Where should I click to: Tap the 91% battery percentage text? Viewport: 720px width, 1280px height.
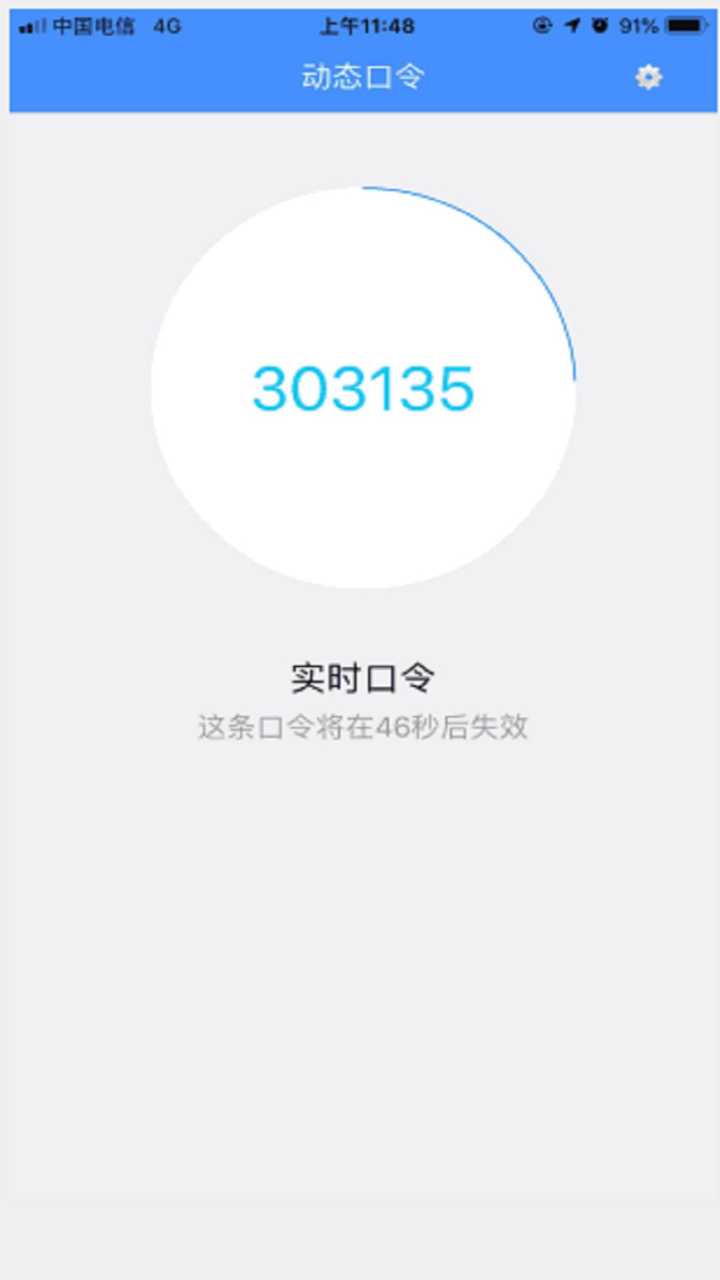[638, 23]
